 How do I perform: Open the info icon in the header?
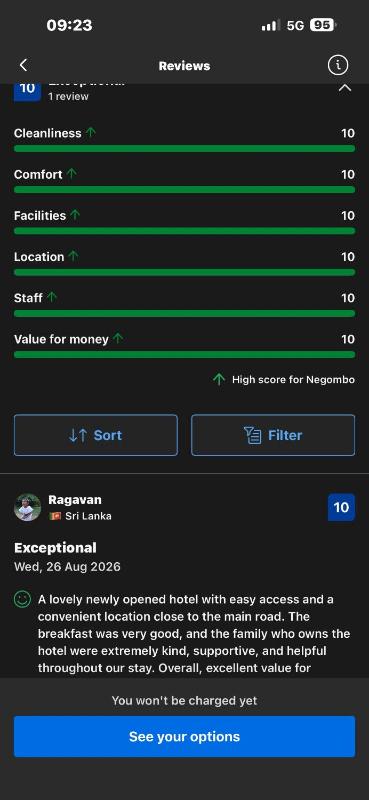click(x=337, y=65)
